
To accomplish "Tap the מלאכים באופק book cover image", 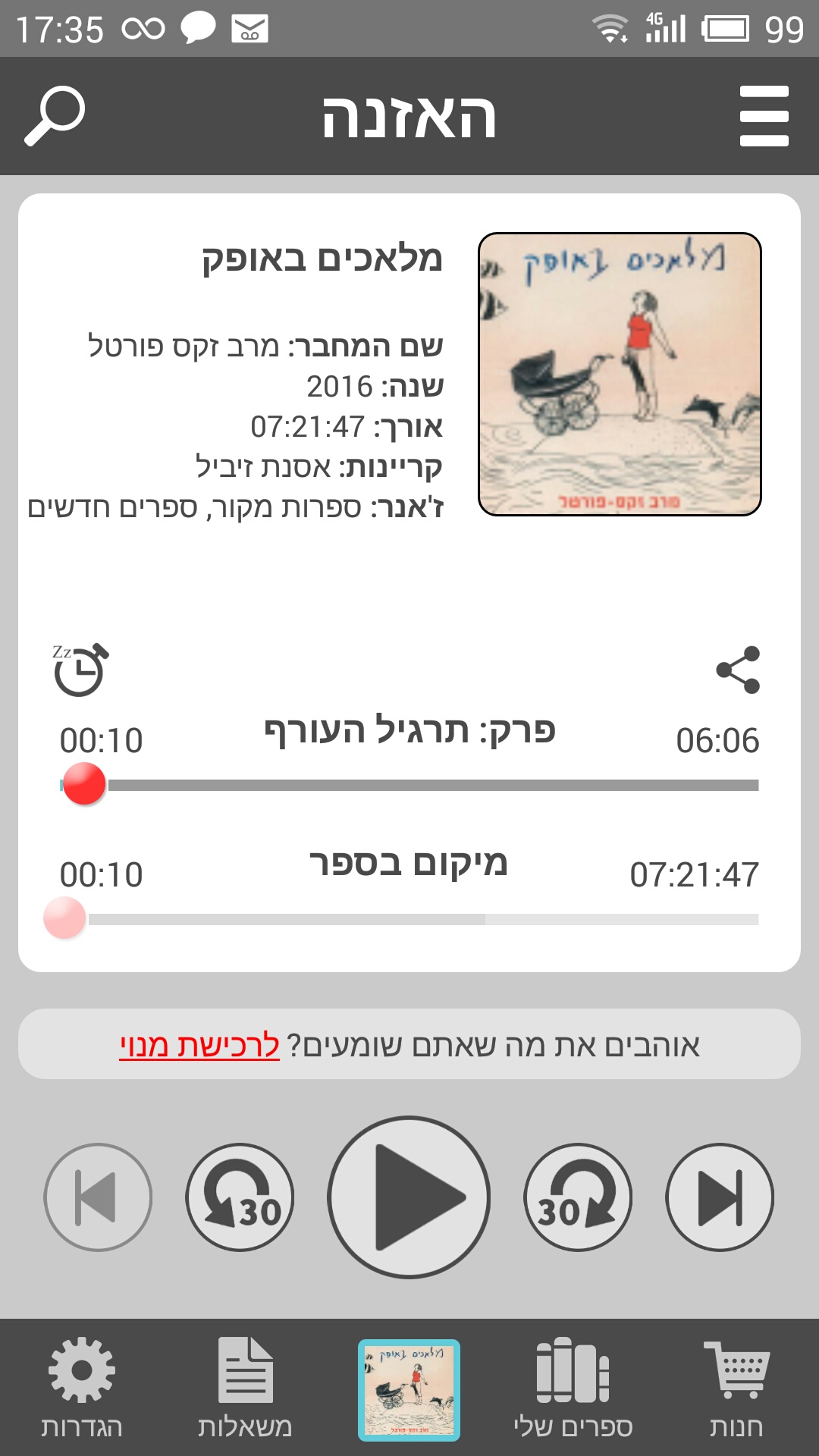I will 620,375.
